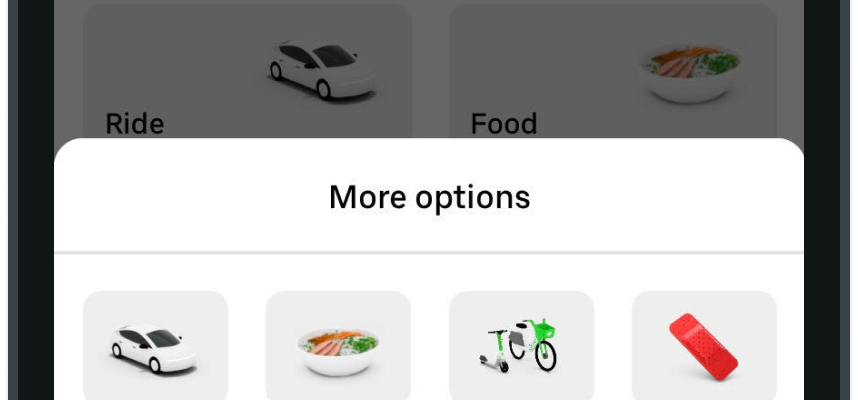Select the car tile under More options

pos(155,345)
